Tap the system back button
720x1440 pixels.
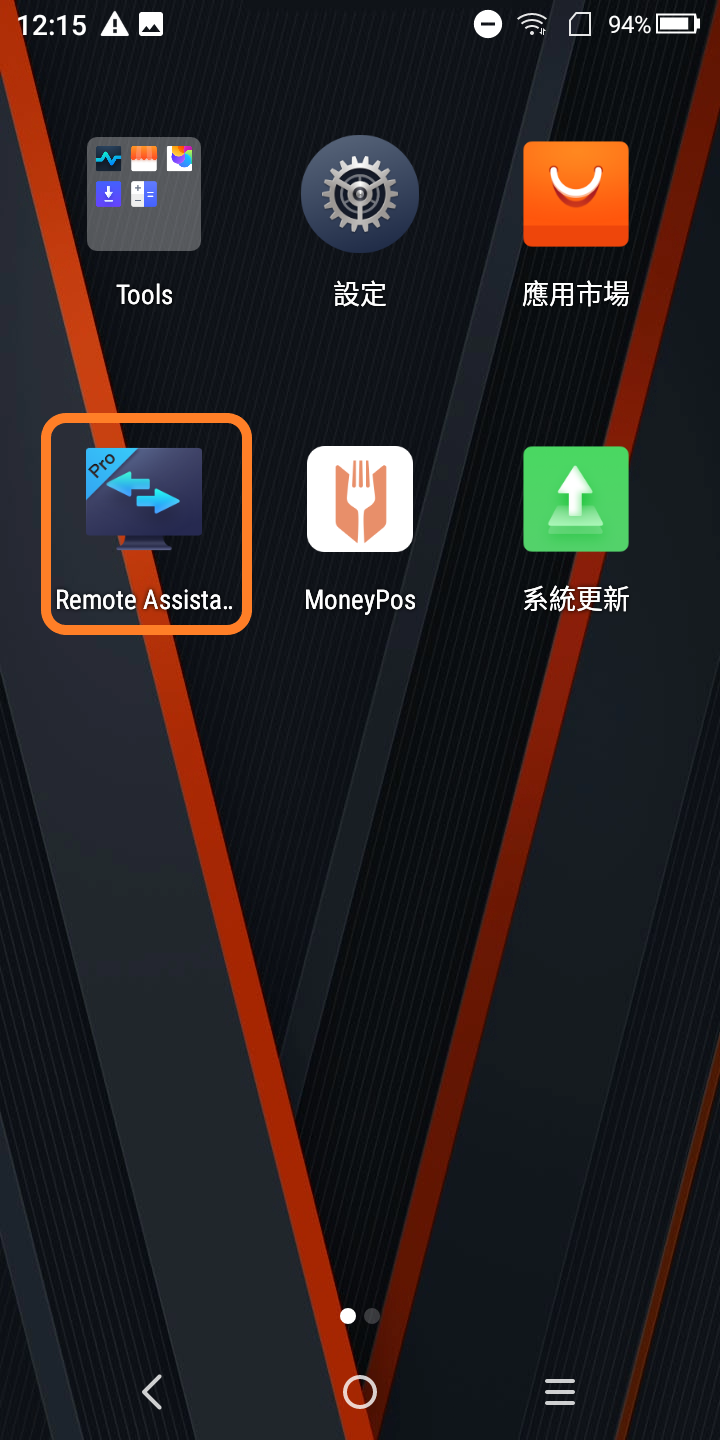pos(152,1391)
